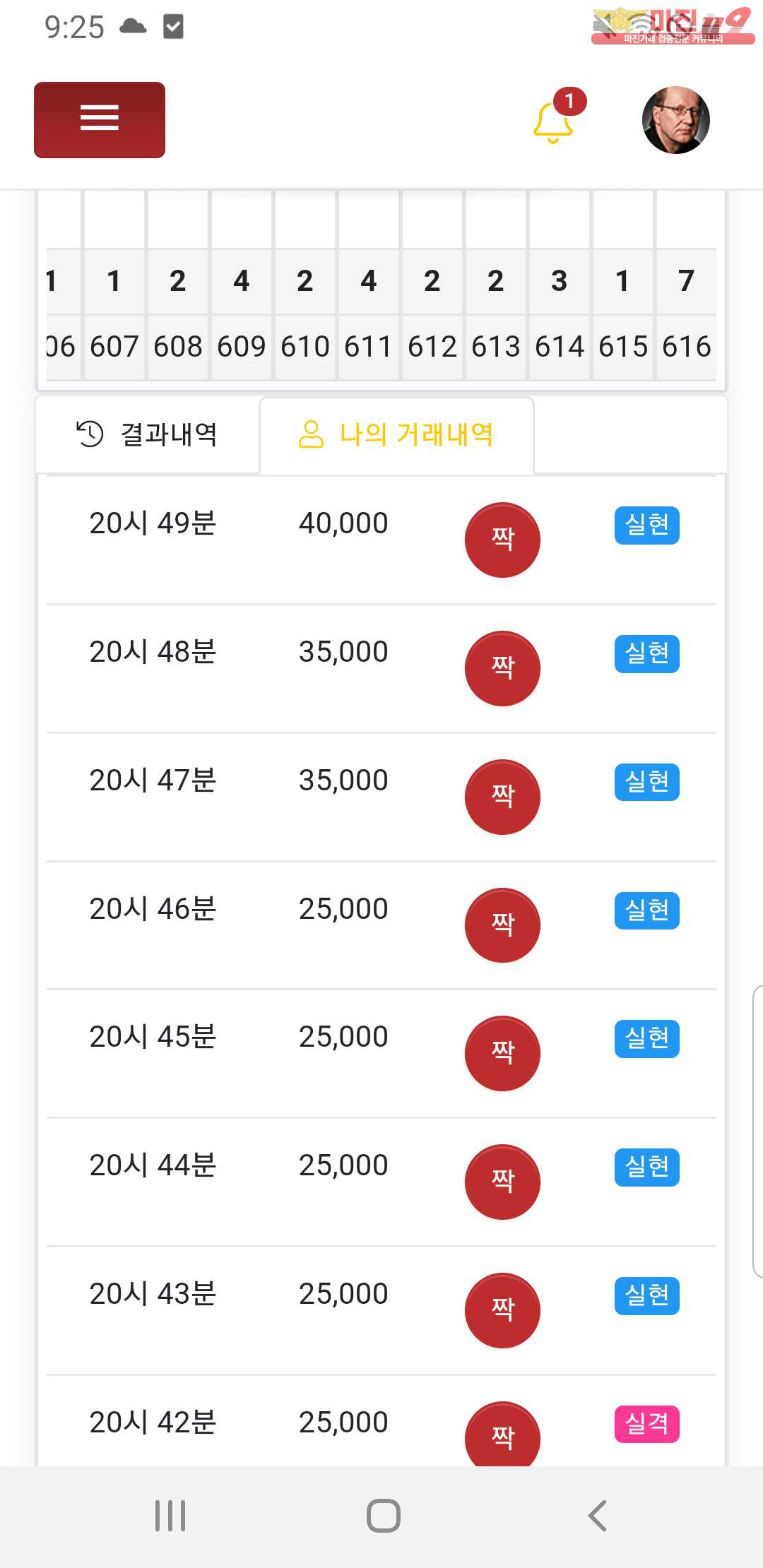The width and height of the screenshot is (763, 1568).
Task: Open the profile avatar
Action: click(675, 120)
